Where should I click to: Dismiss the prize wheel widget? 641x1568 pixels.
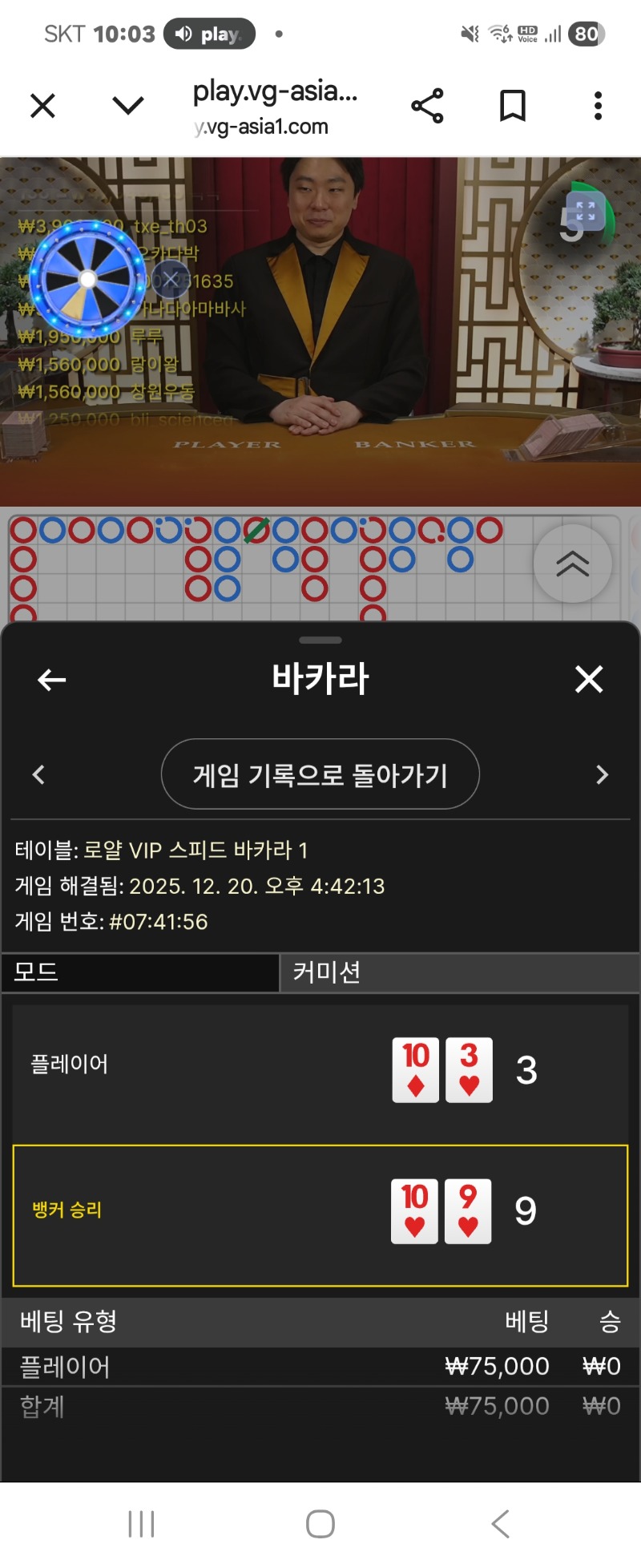[x=171, y=279]
